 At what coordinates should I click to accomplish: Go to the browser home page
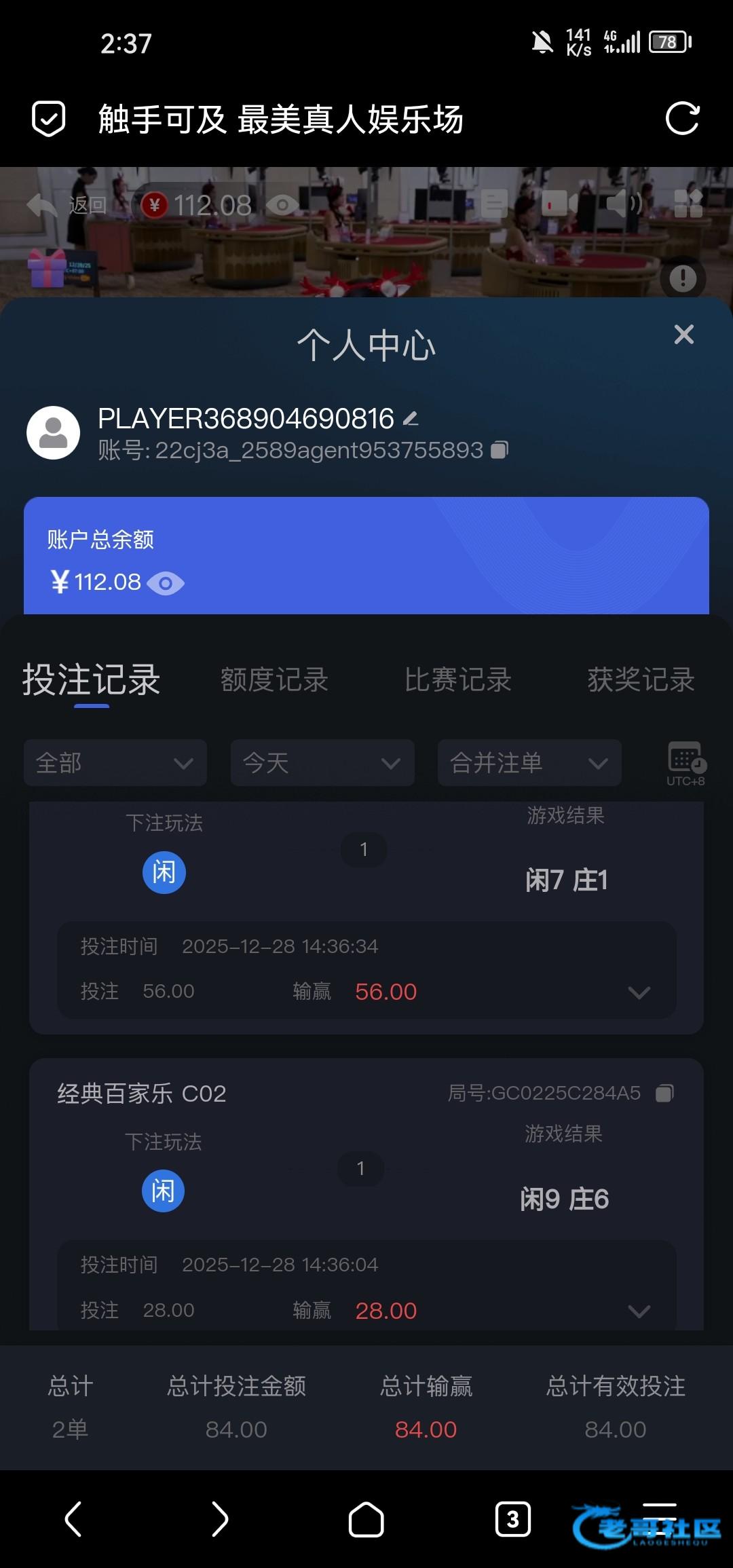[366, 1518]
